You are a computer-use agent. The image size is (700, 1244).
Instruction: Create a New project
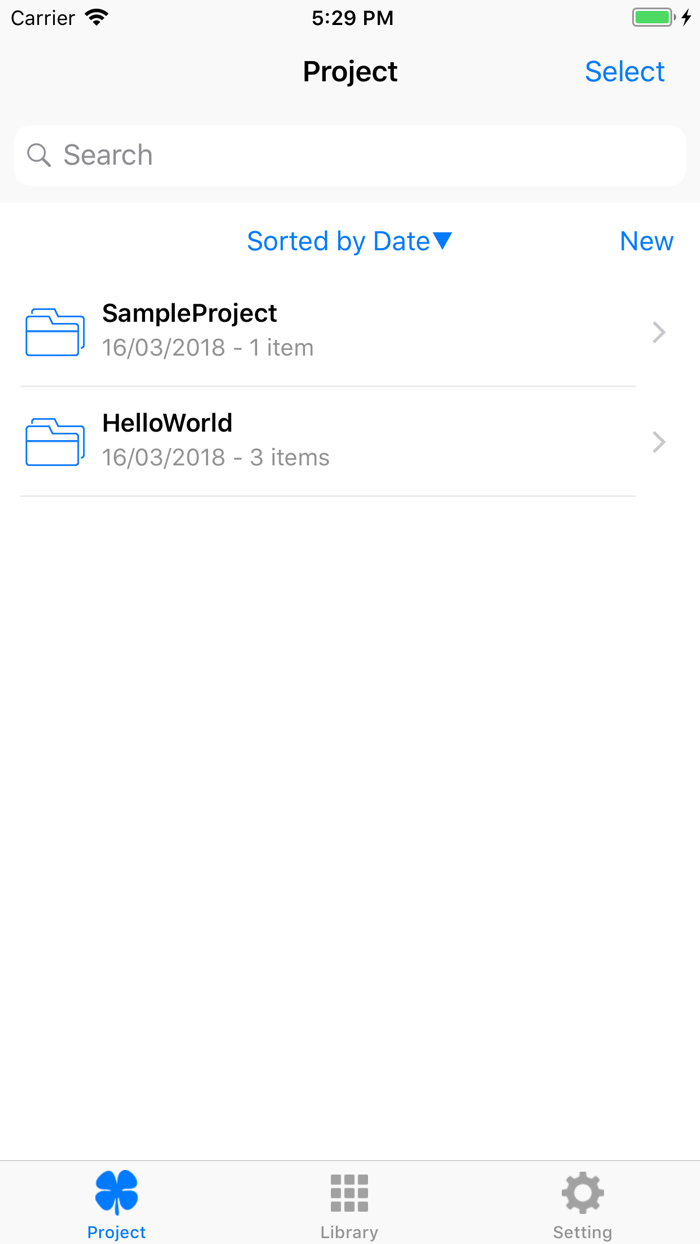point(646,241)
